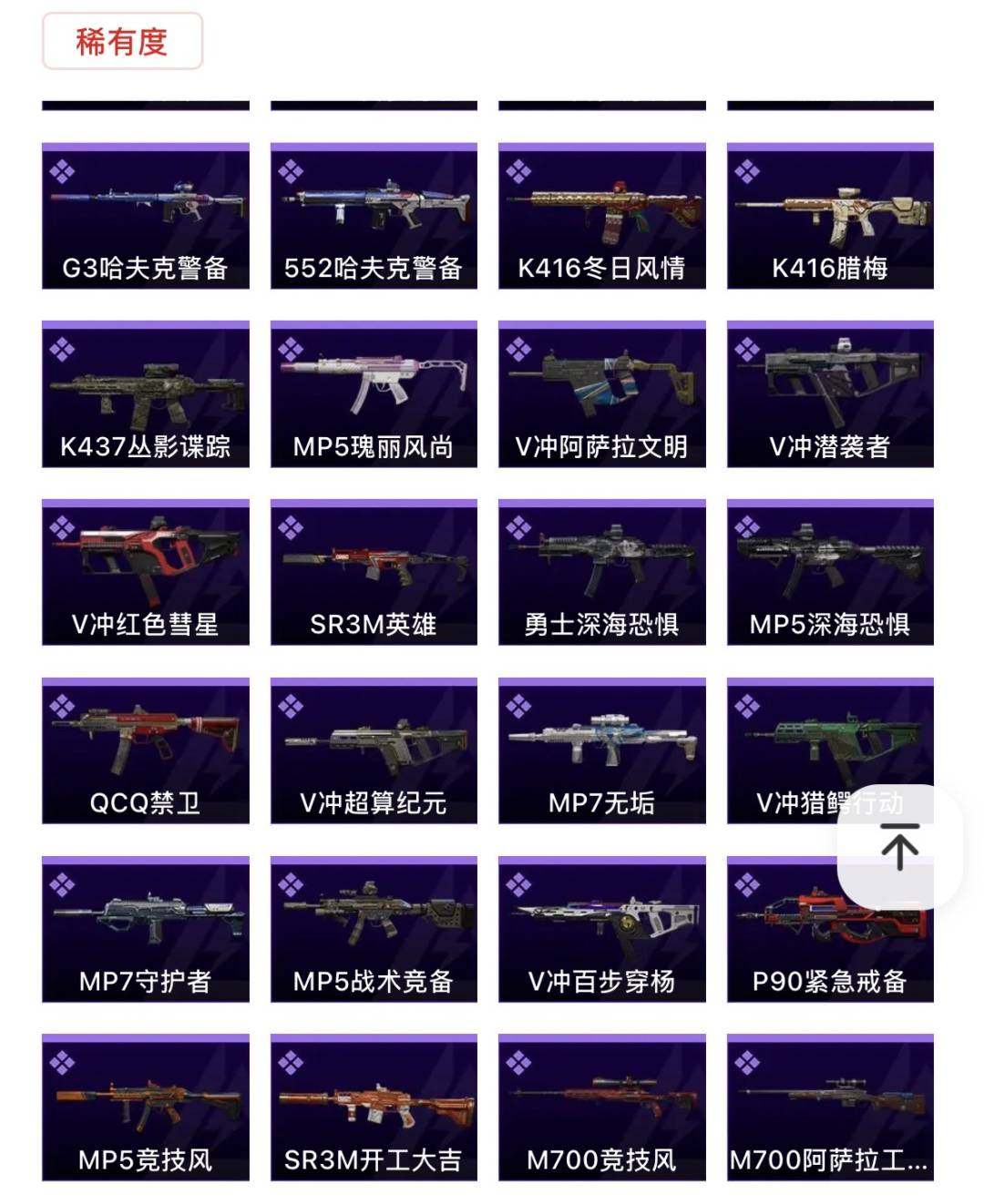Viewport: 984px width, 1204px height.
Task: Open the V冲红色彗星 skin
Action: [x=146, y=573]
